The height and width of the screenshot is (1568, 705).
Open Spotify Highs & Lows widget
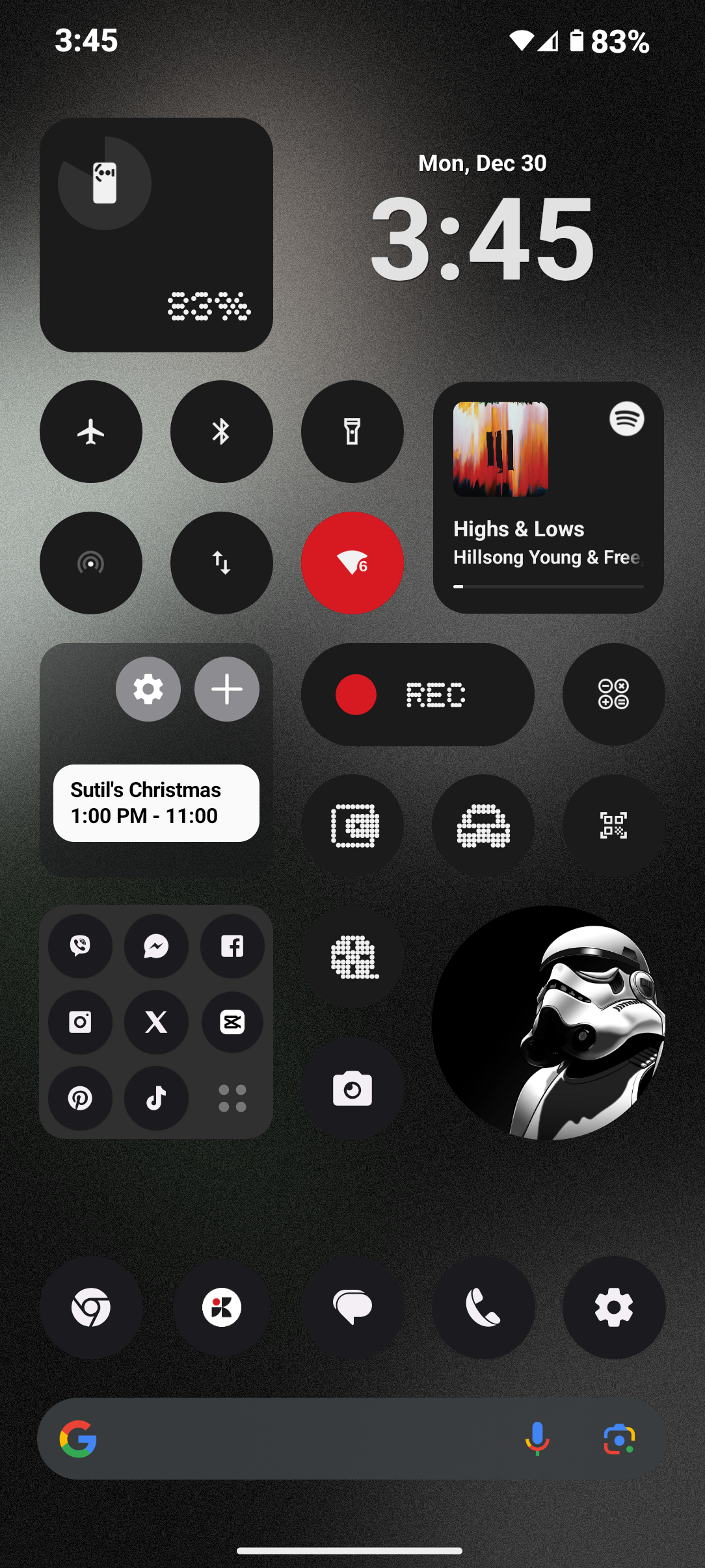tap(548, 498)
